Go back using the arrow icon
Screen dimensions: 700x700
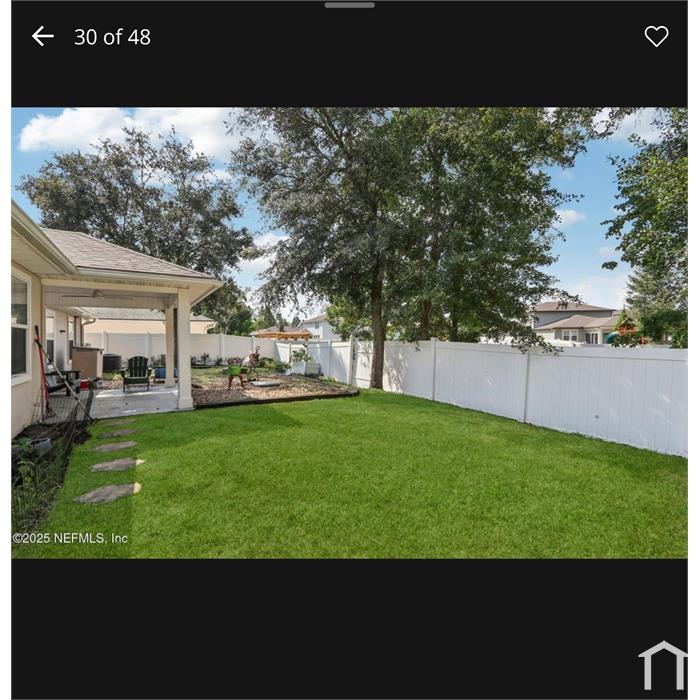[x=42, y=37]
